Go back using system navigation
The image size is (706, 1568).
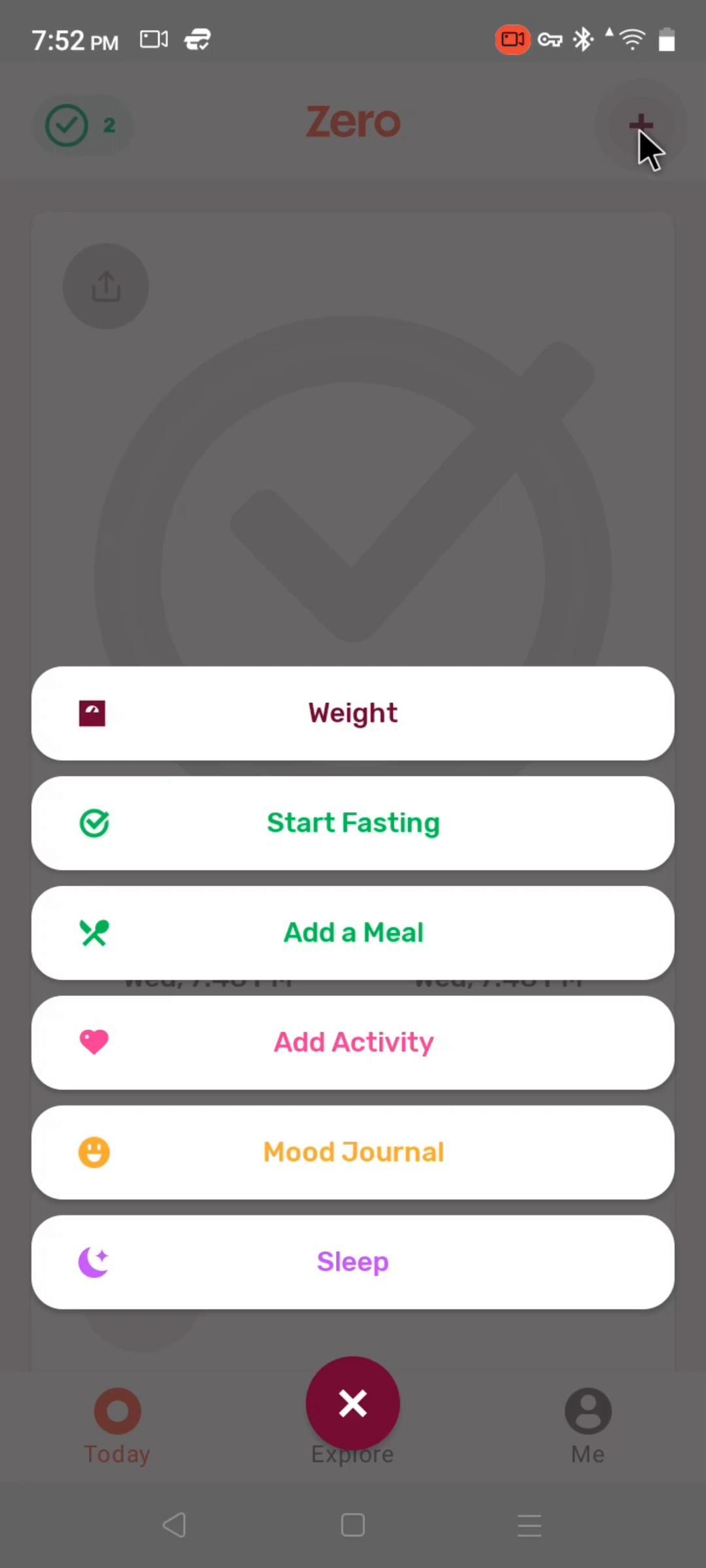click(175, 1525)
